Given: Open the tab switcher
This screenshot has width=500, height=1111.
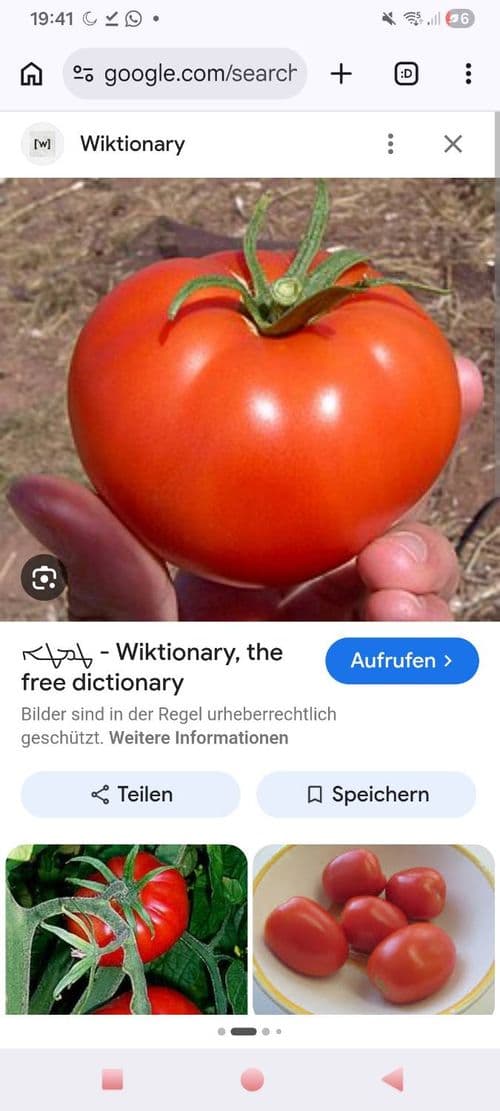Looking at the screenshot, I should coord(406,74).
